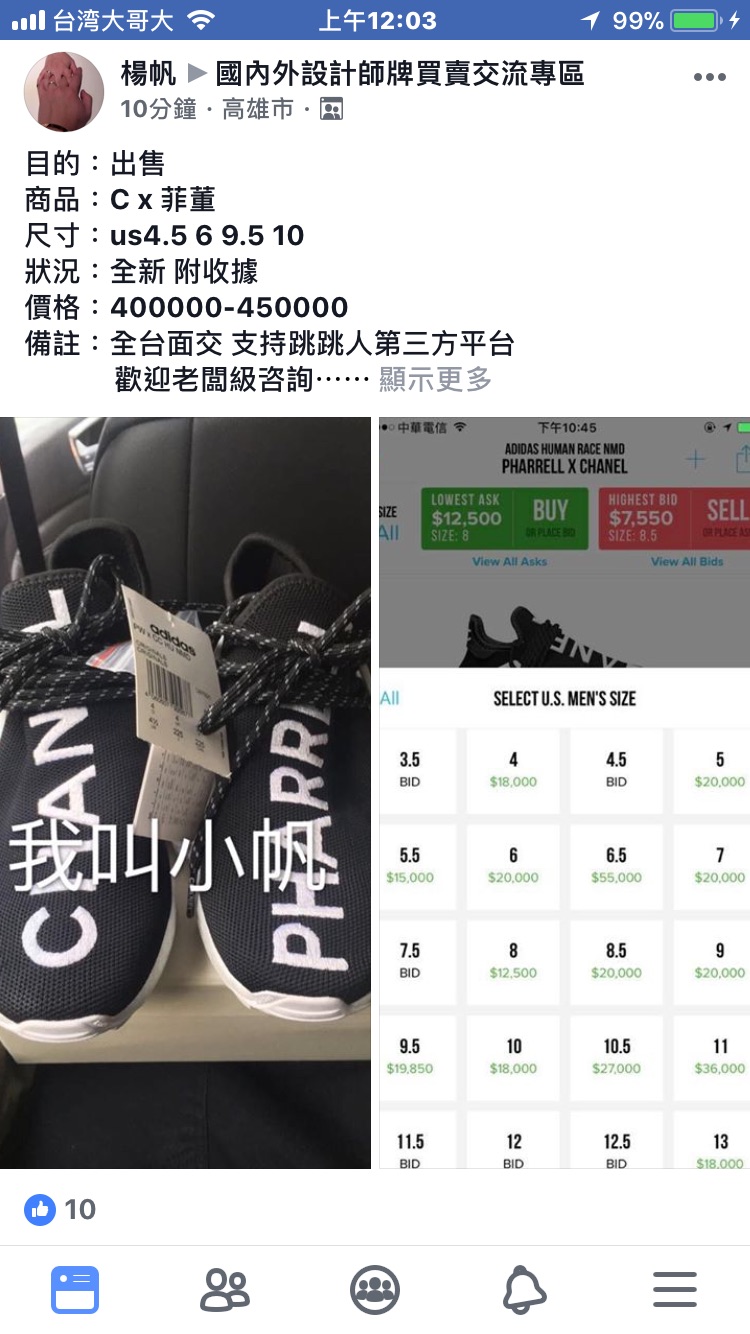The image size is (750, 1334).
Task: Open the post's overflow menu
Action: point(709,78)
